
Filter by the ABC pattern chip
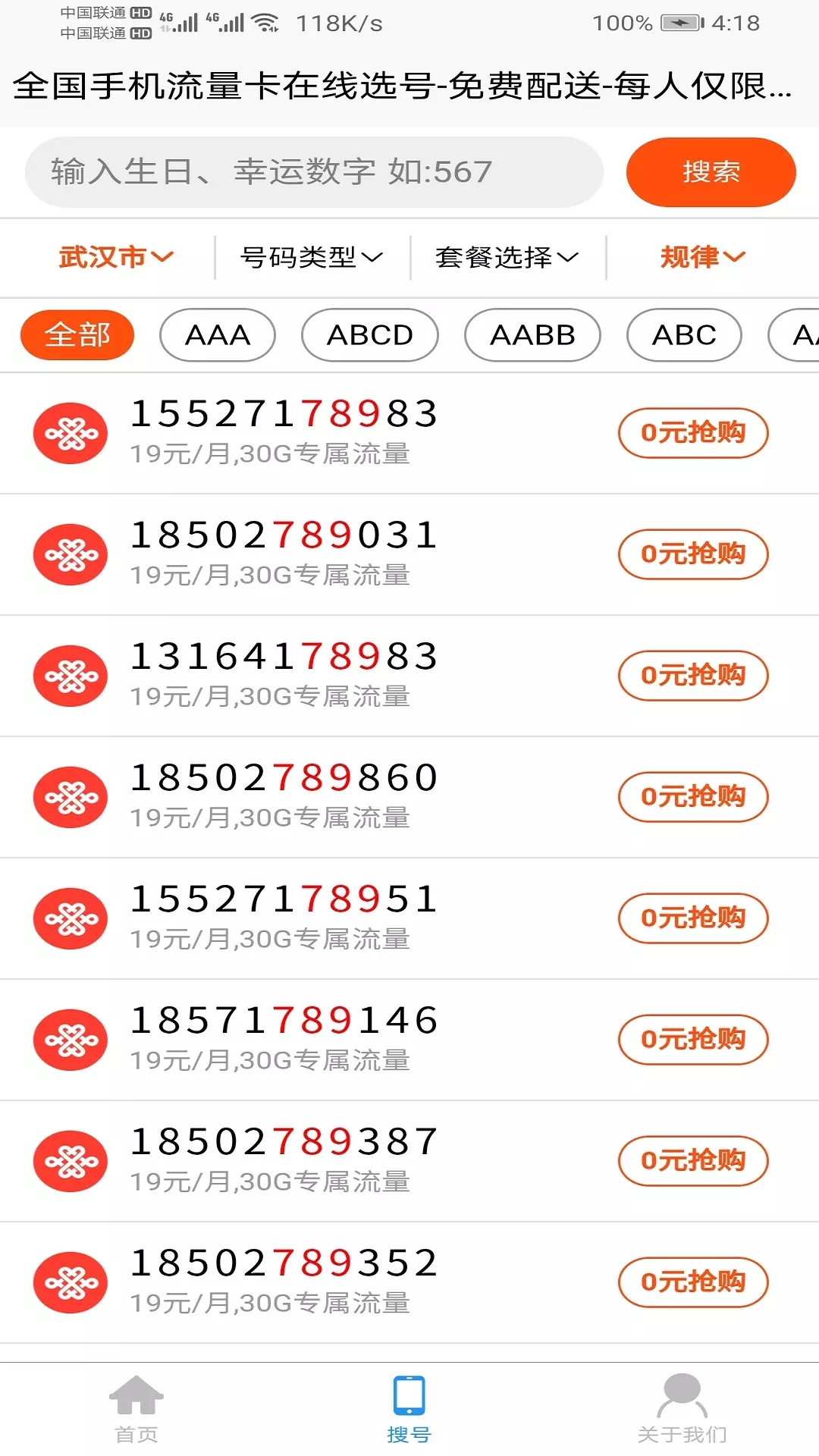point(684,334)
